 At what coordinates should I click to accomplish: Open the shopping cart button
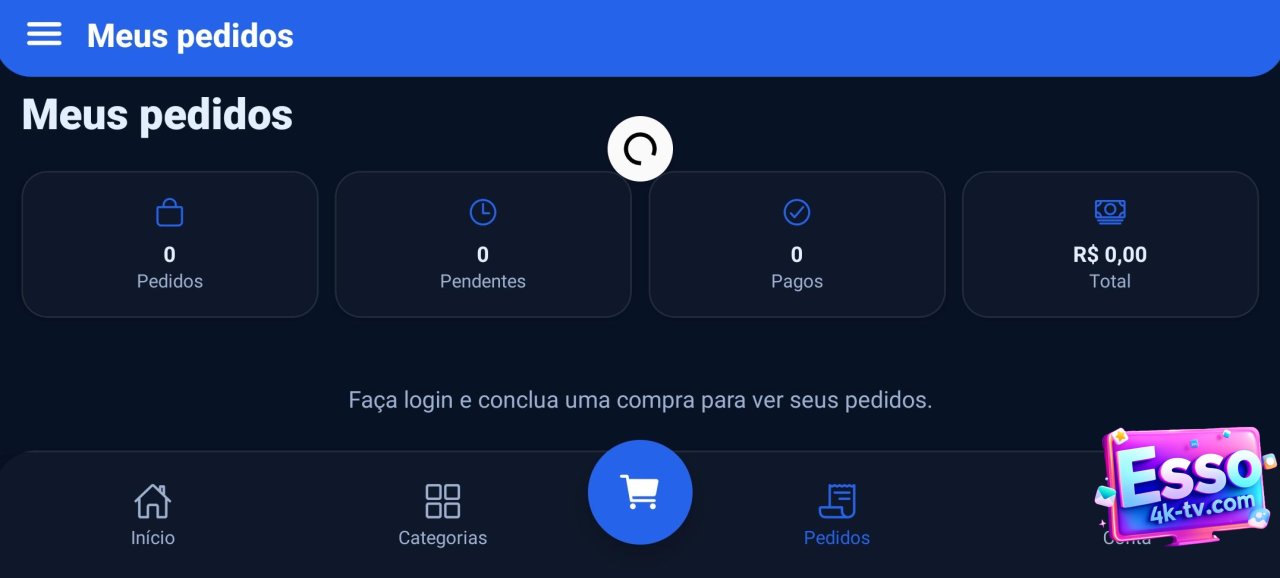tap(640, 492)
